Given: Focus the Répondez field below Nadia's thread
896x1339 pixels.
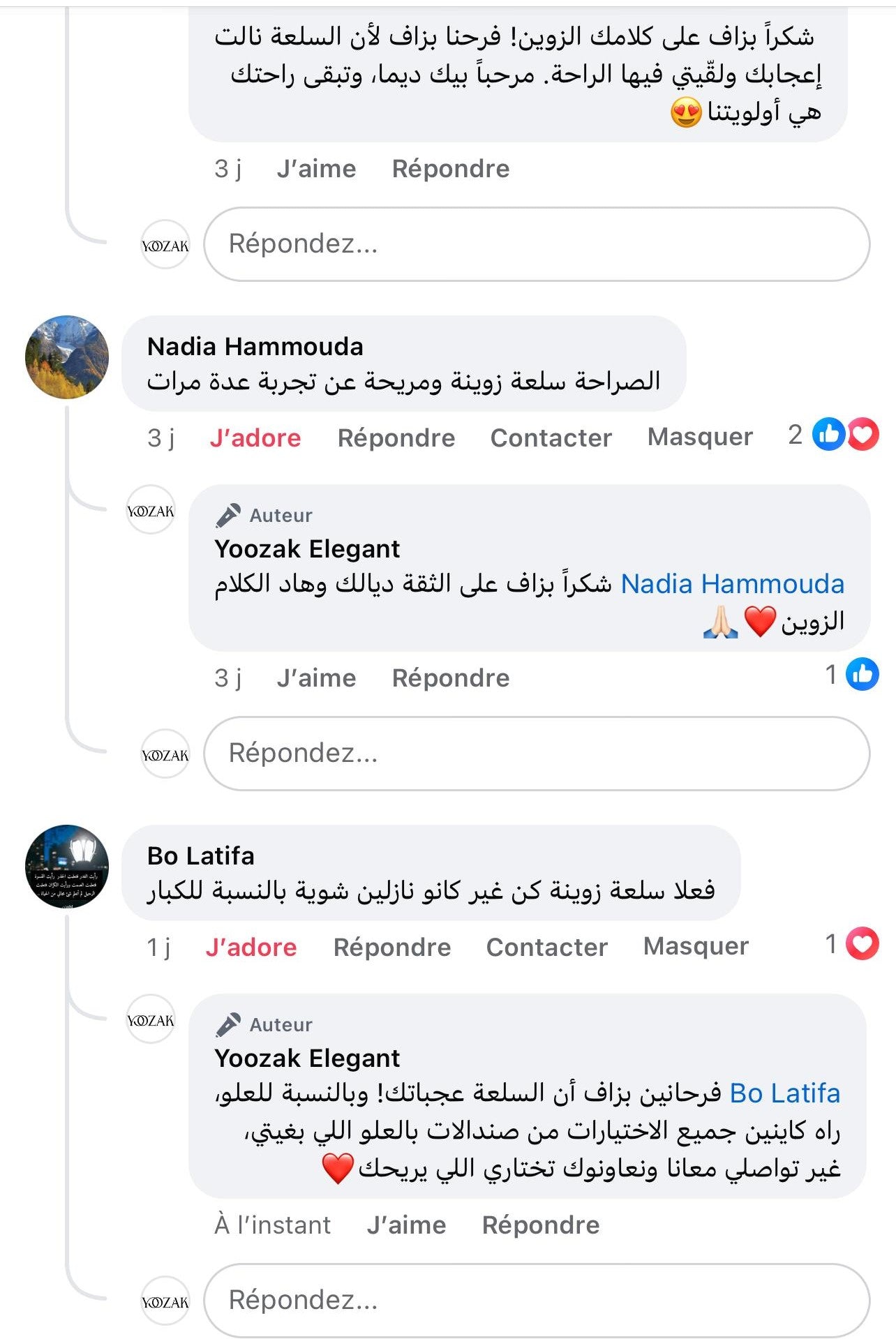Looking at the screenshot, I should (x=536, y=753).
